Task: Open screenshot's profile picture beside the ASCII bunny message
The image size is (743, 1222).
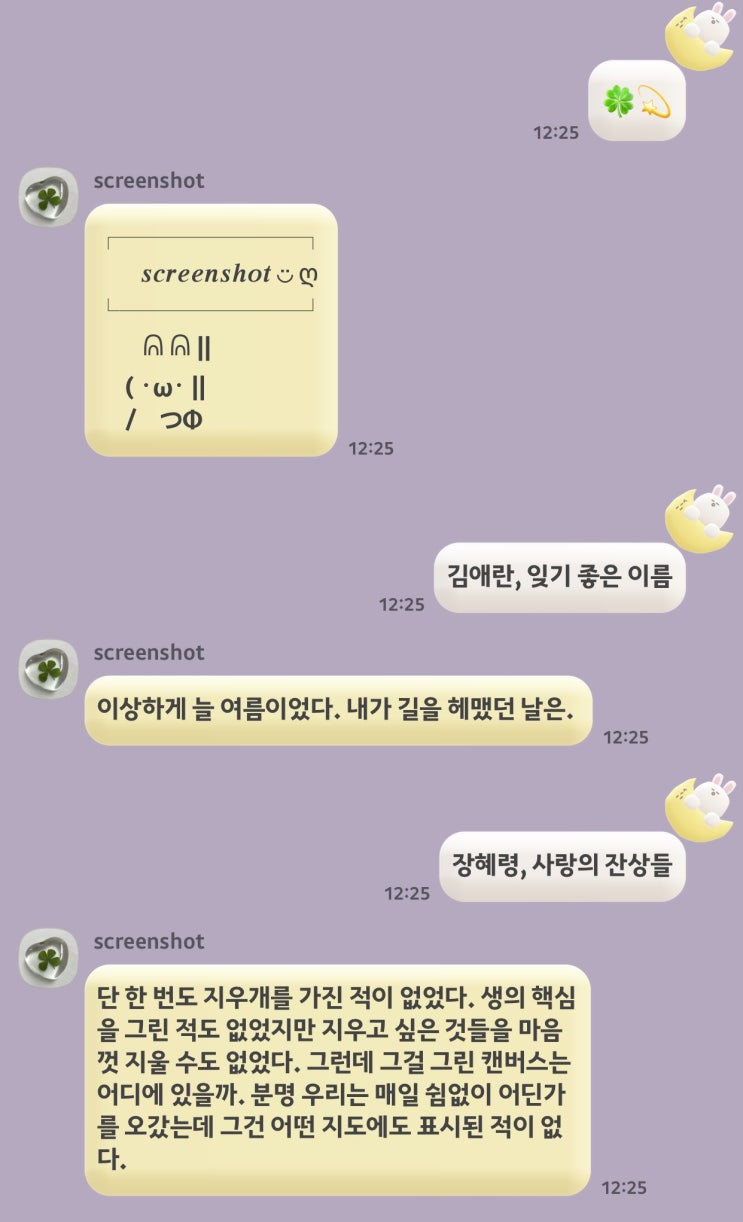Action: click(48, 197)
